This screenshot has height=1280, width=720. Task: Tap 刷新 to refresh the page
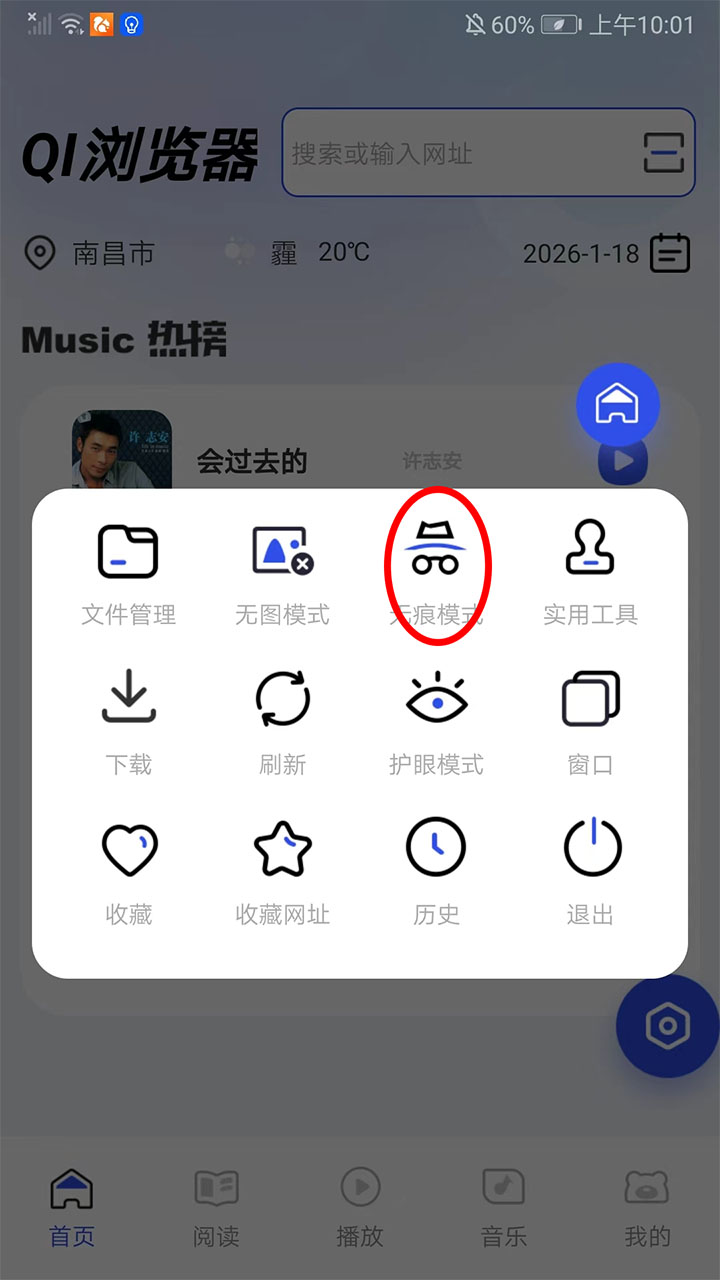[282, 722]
